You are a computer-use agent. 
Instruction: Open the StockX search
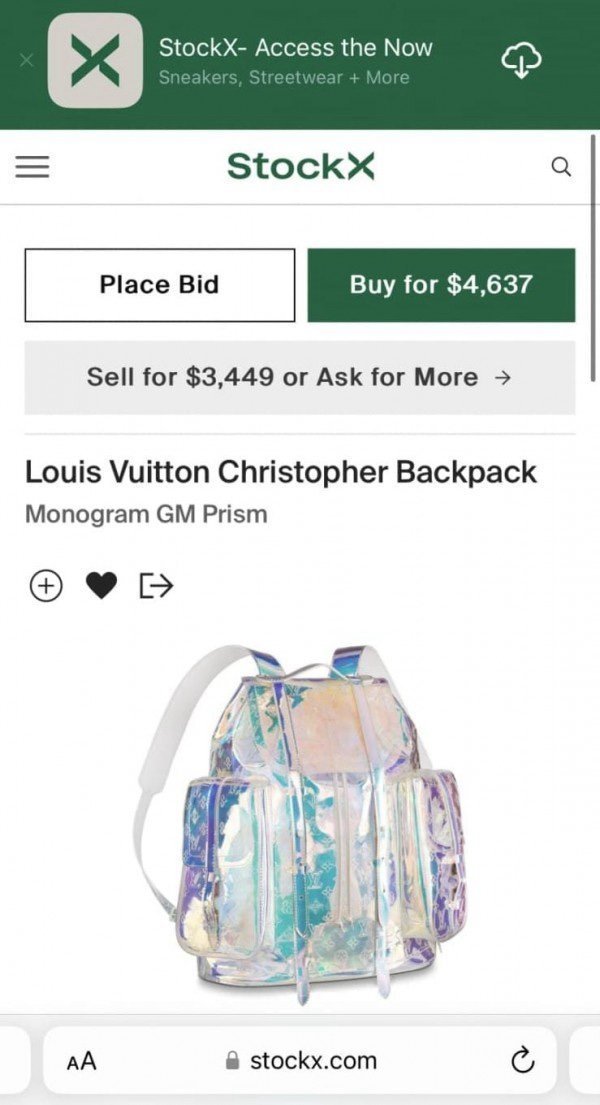coord(562,167)
